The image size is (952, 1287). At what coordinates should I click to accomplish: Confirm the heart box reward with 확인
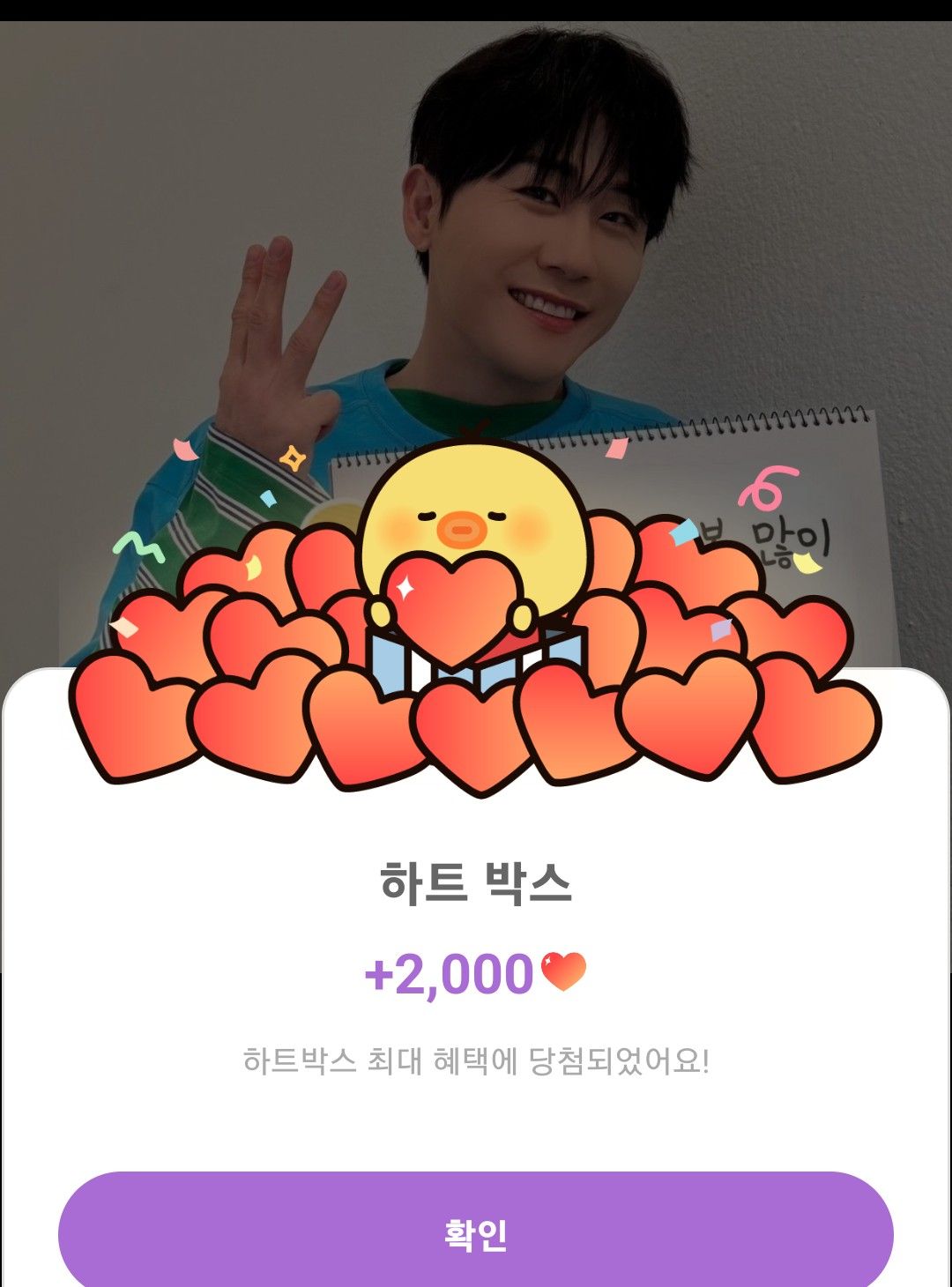point(476,1232)
